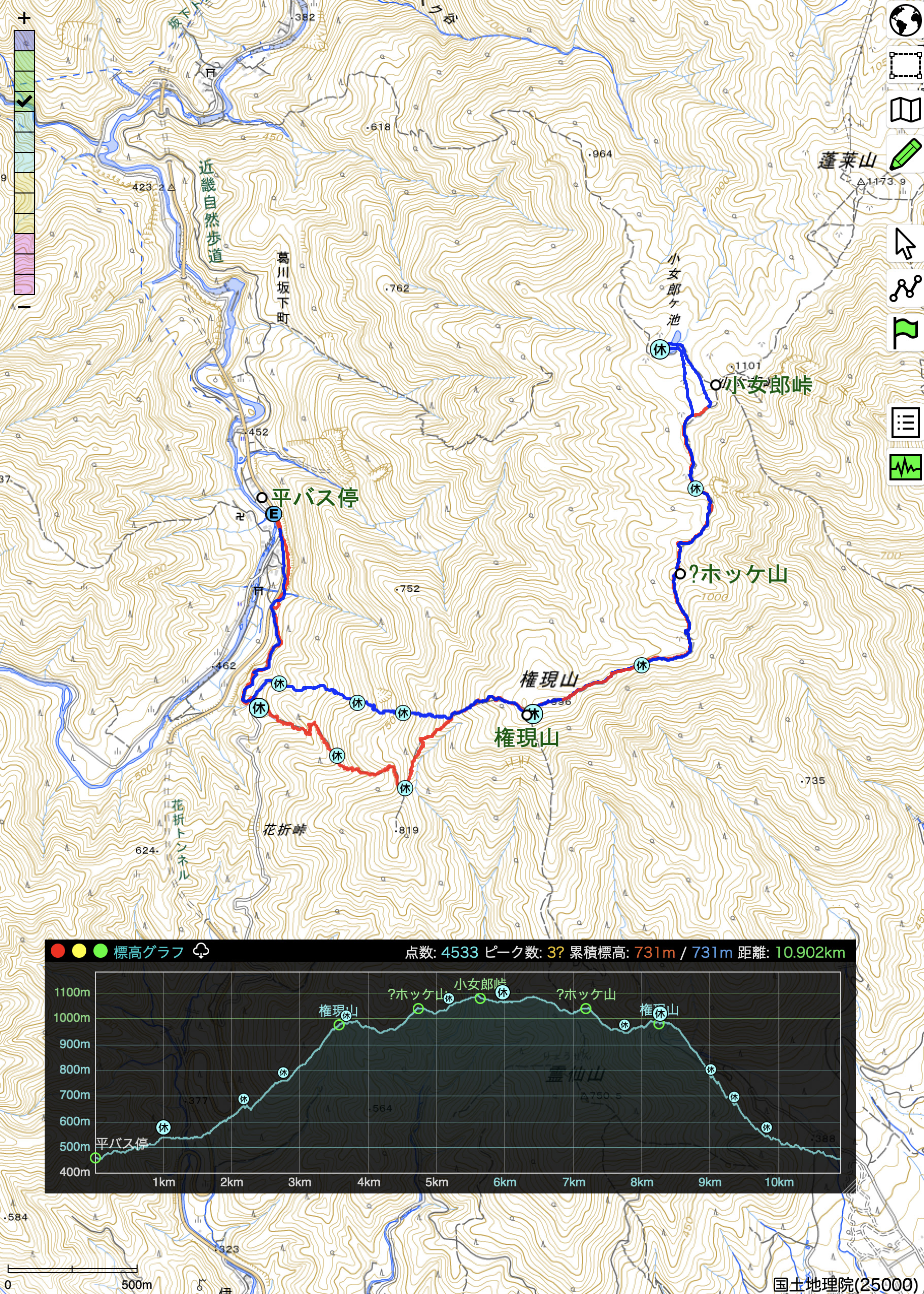Activate the dashed rectangle selection tool
This screenshot has height=1294, width=924.
pyautogui.click(x=905, y=66)
